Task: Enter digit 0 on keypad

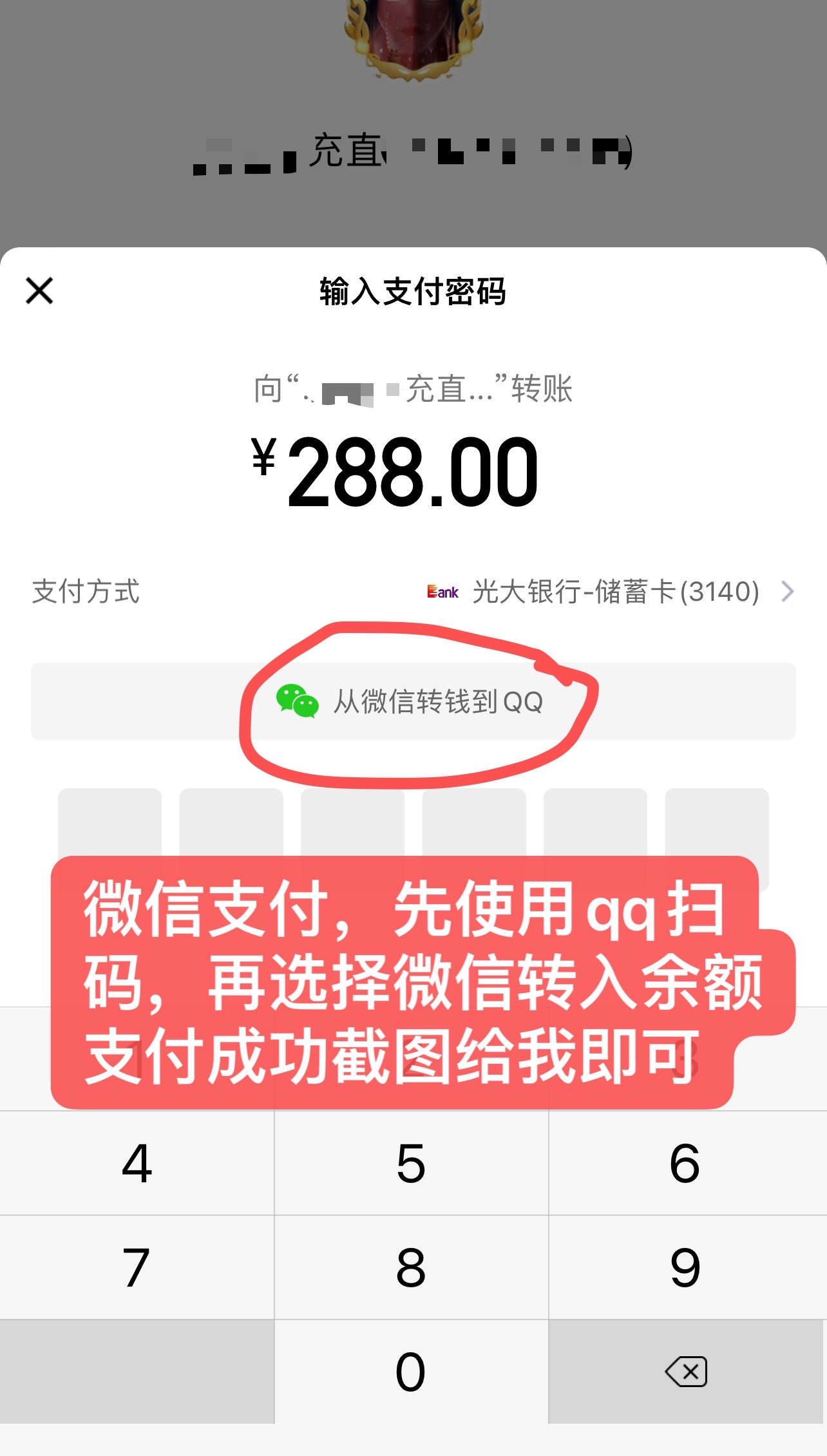Action: coord(411,1372)
